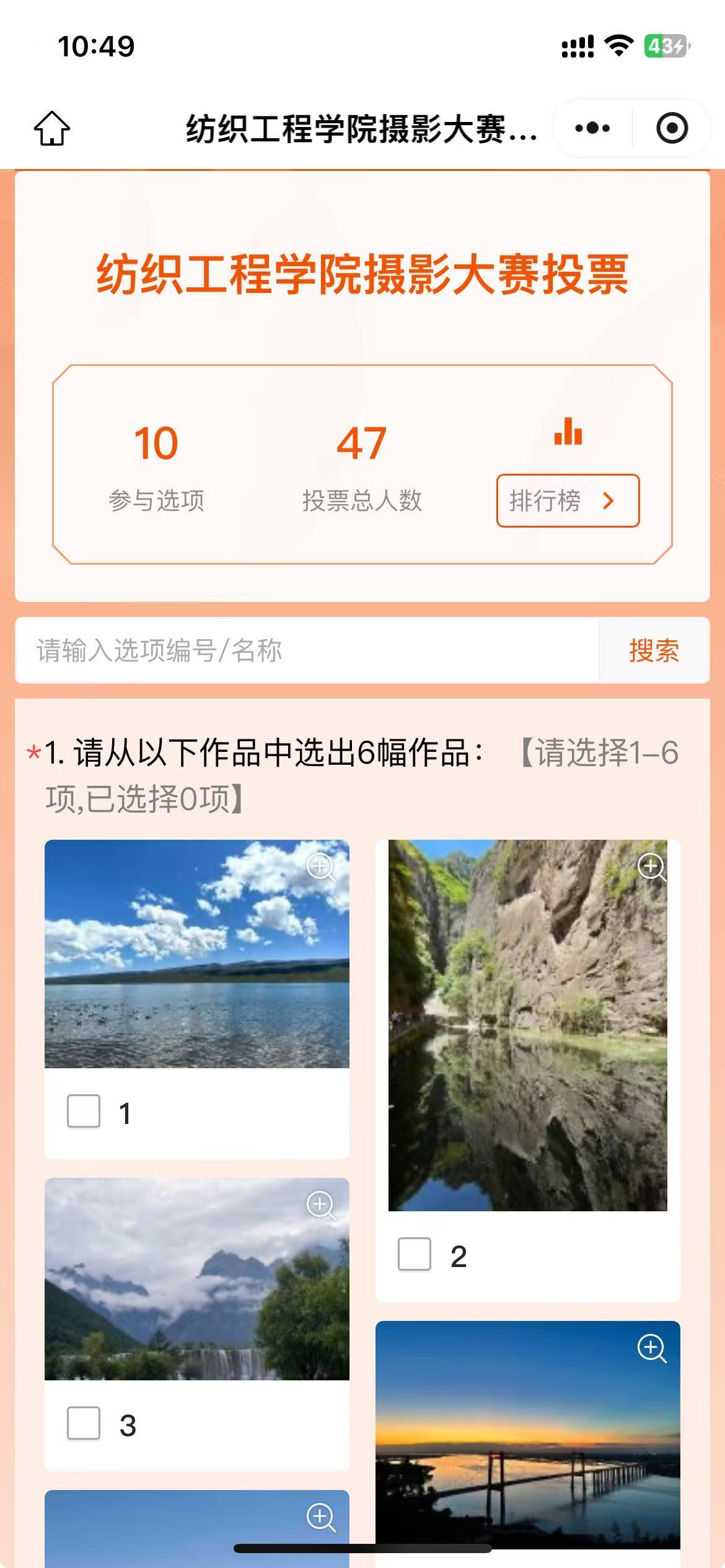Focus the 请输入选项编号/名称 search field
This screenshot has width=725, height=1568.
307,650
